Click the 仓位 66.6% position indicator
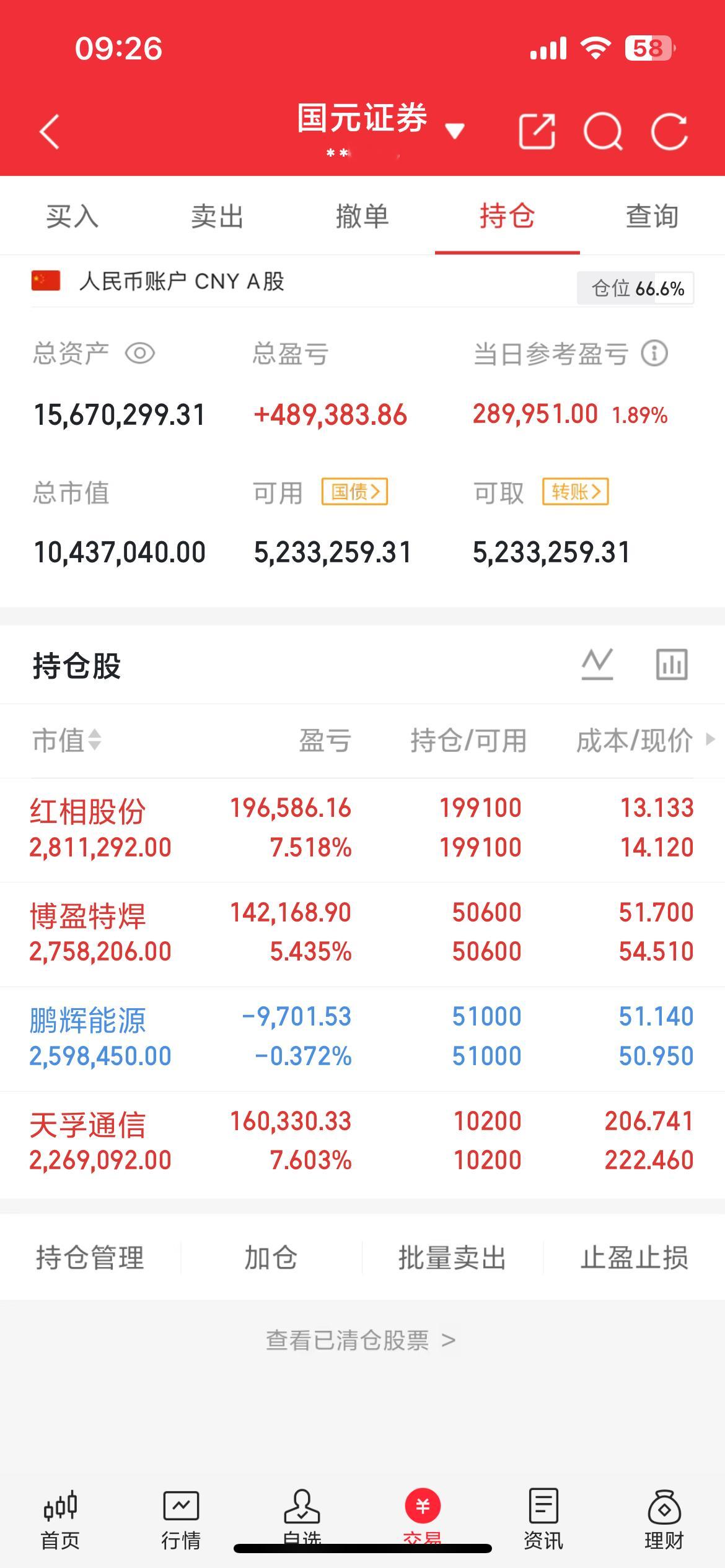 [635, 287]
